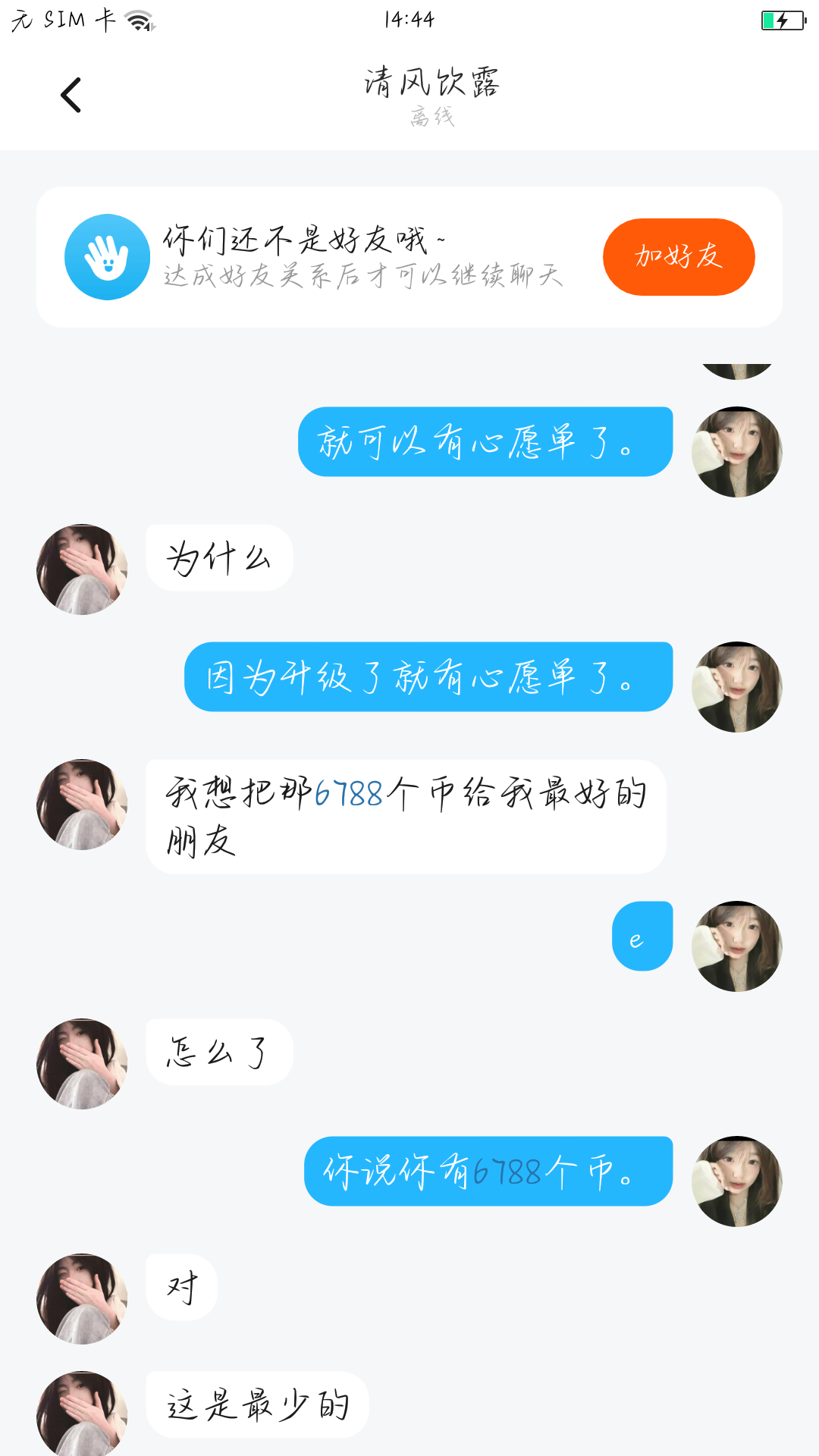Image resolution: width=819 pixels, height=1456 pixels.
Task: Open the 6788 link in 我想把那6788个币 message
Action: [x=349, y=795]
